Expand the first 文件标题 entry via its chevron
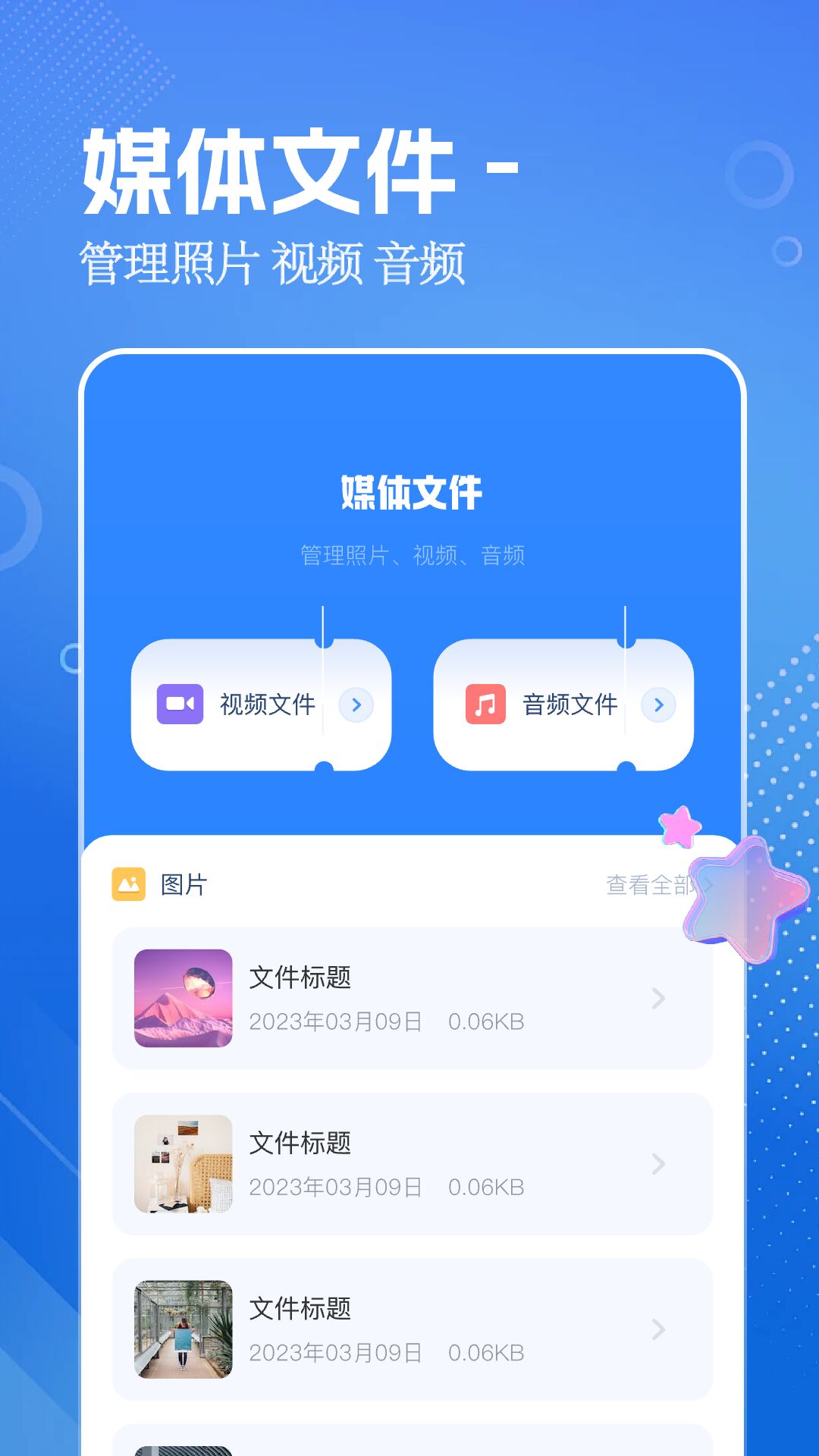 (x=658, y=1001)
